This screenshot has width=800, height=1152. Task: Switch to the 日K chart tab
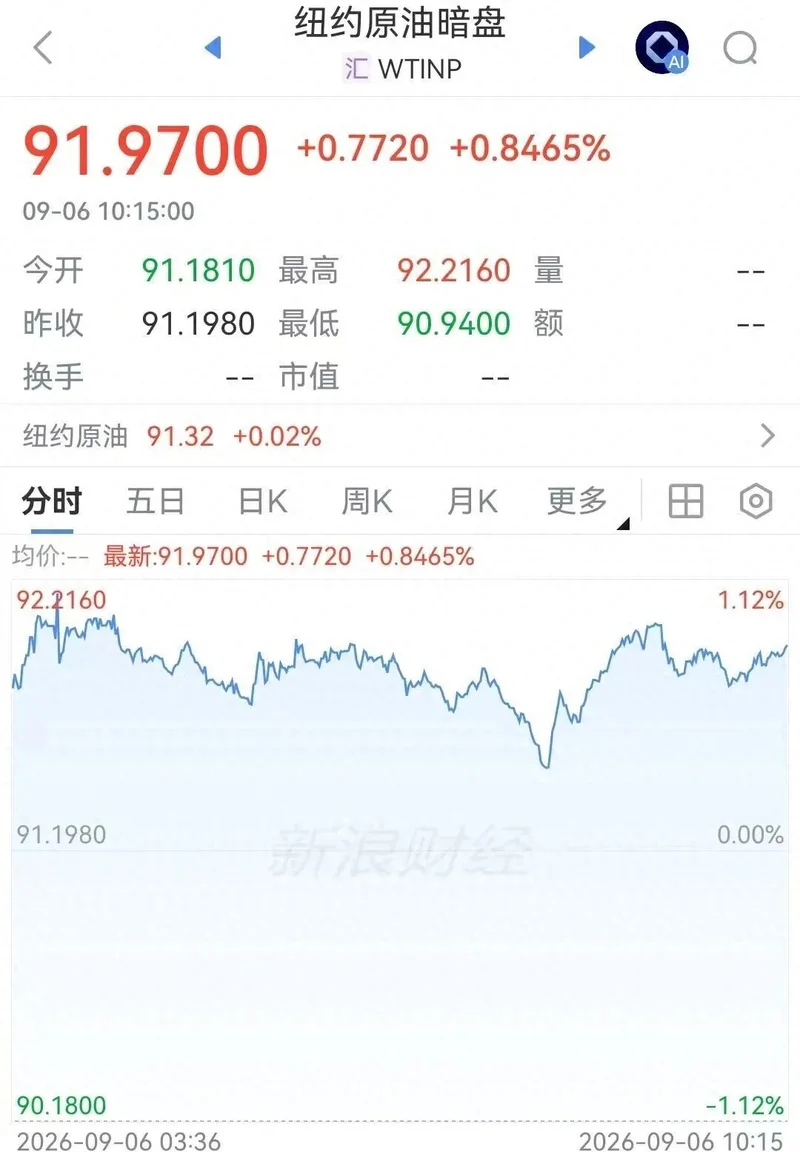[262, 502]
